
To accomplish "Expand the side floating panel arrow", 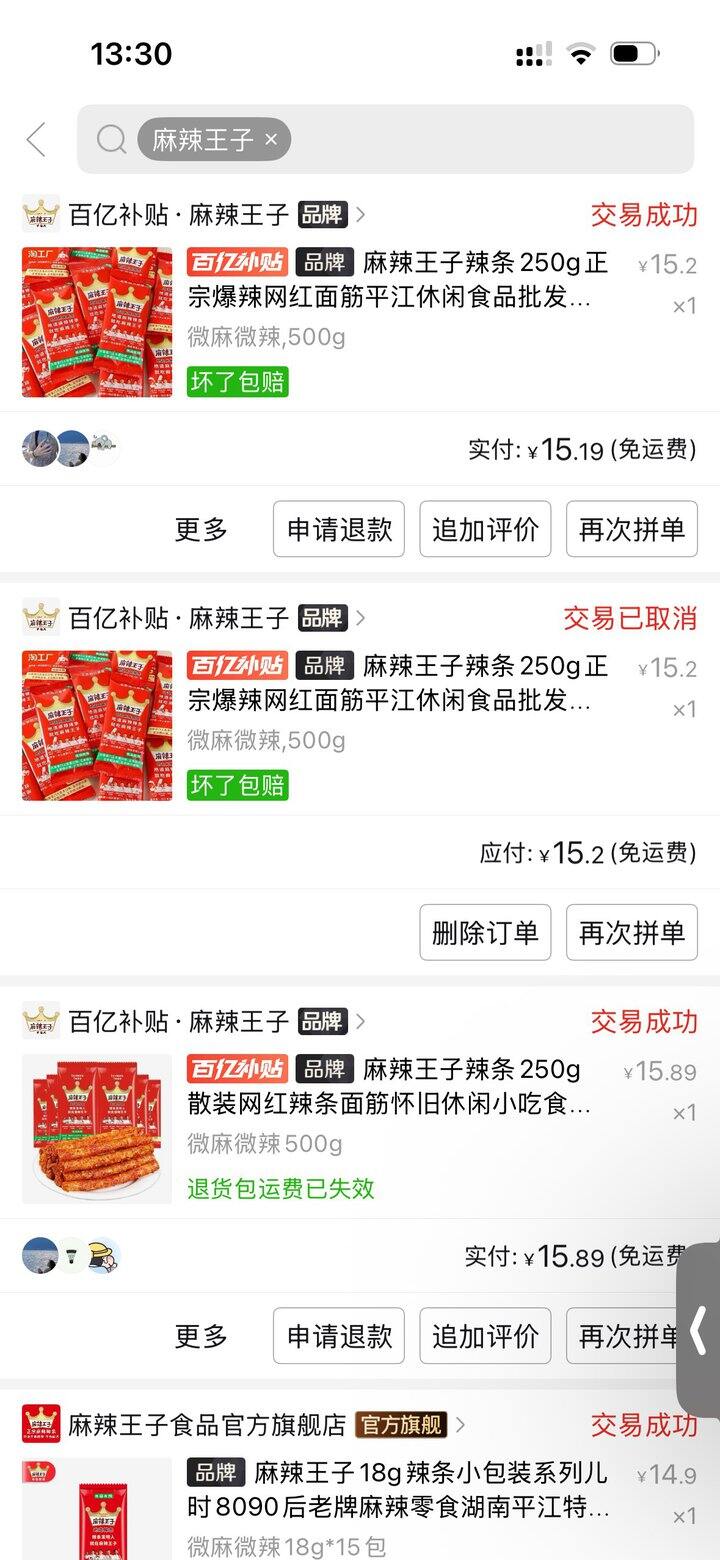I will [698, 1330].
